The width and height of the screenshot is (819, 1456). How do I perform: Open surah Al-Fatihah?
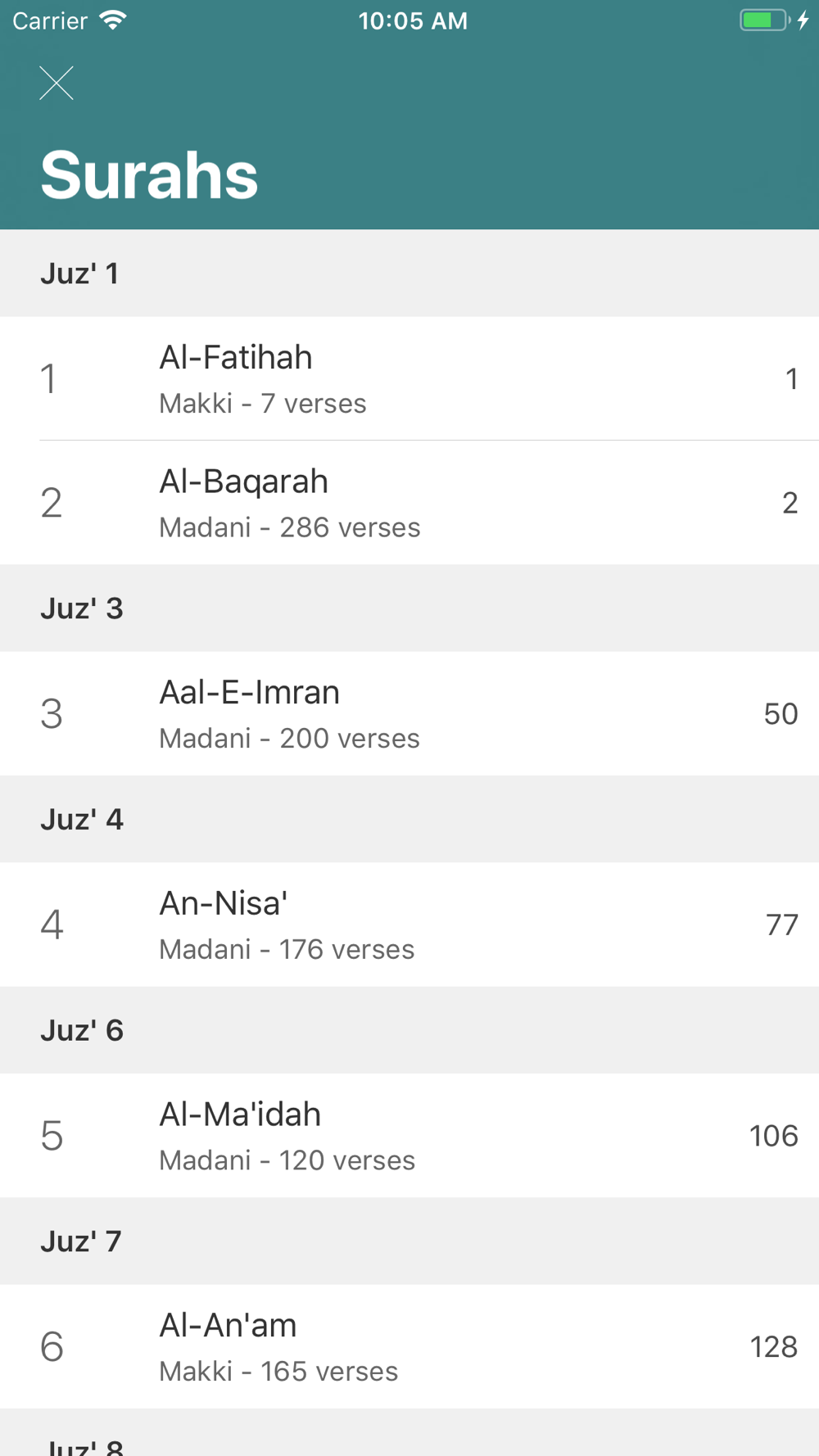(x=409, y=378)
